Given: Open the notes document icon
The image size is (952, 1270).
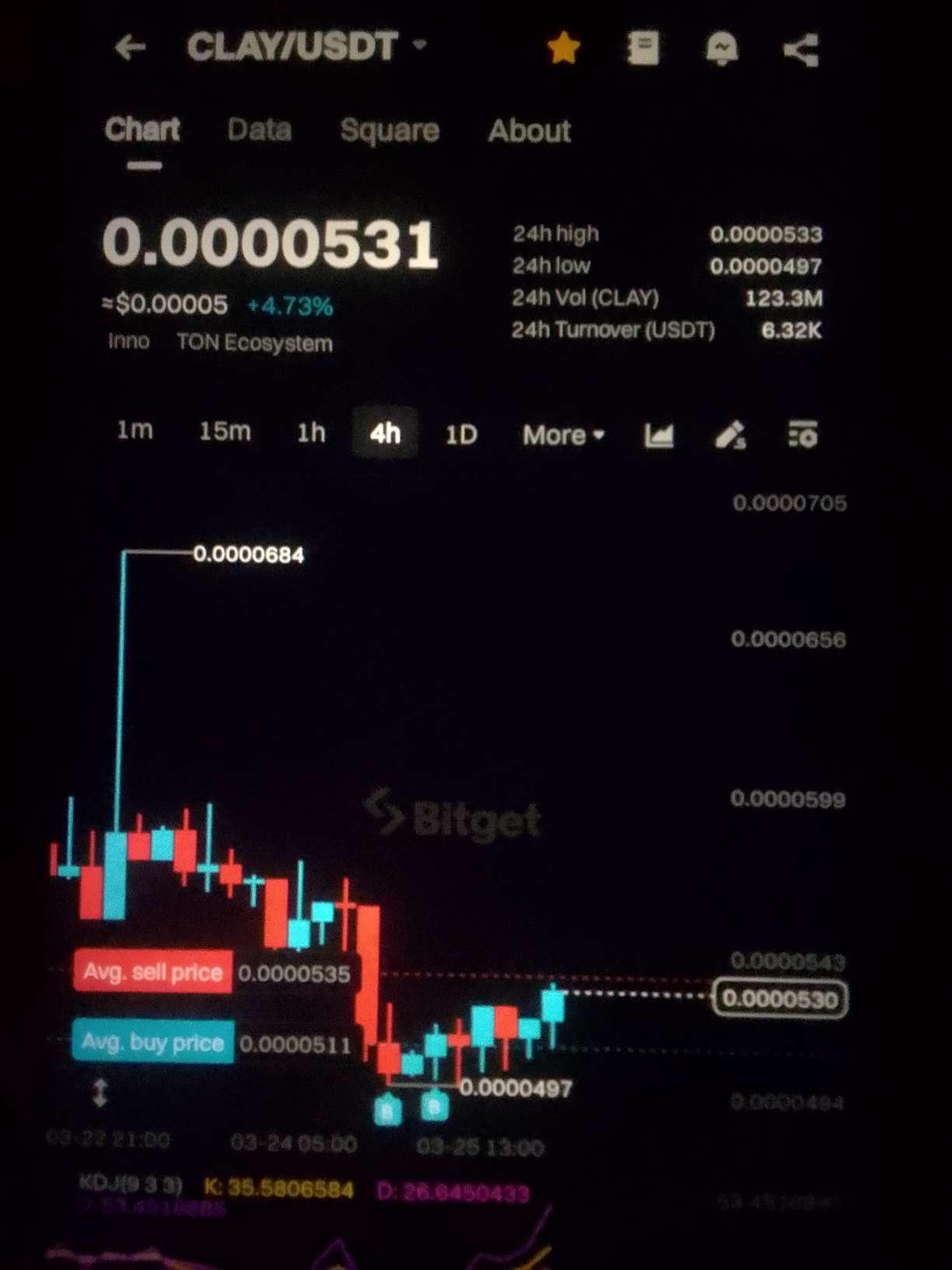Looking at the screenshot, I should pos(642,48).
